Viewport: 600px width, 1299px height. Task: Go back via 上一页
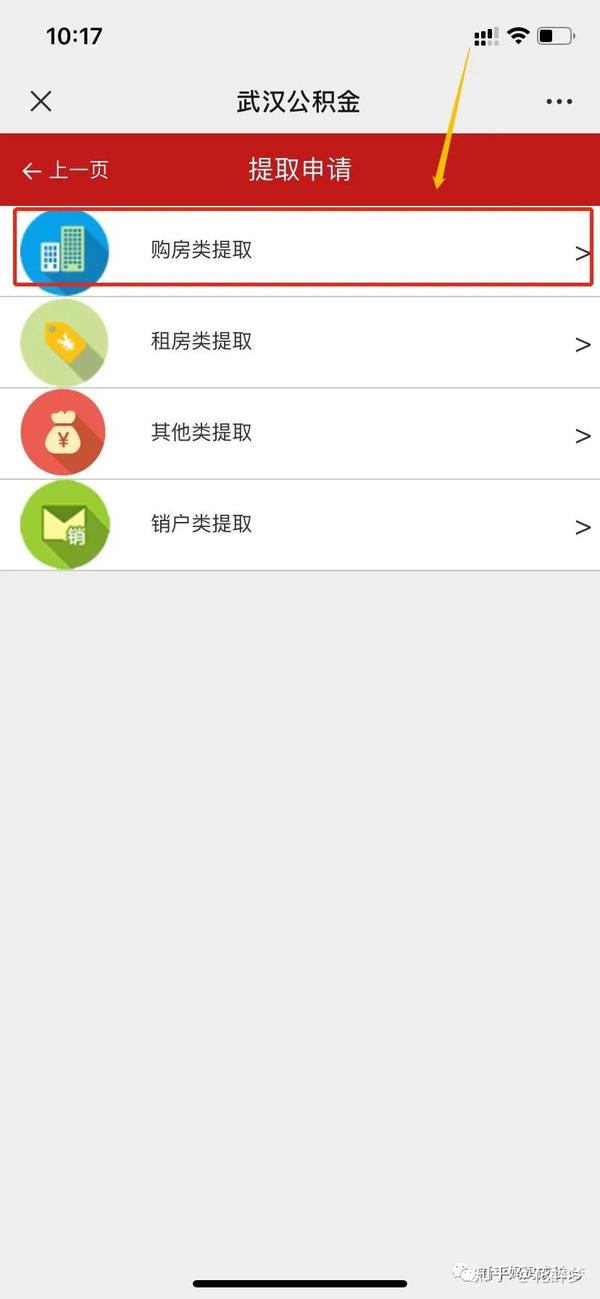[65, 170]
